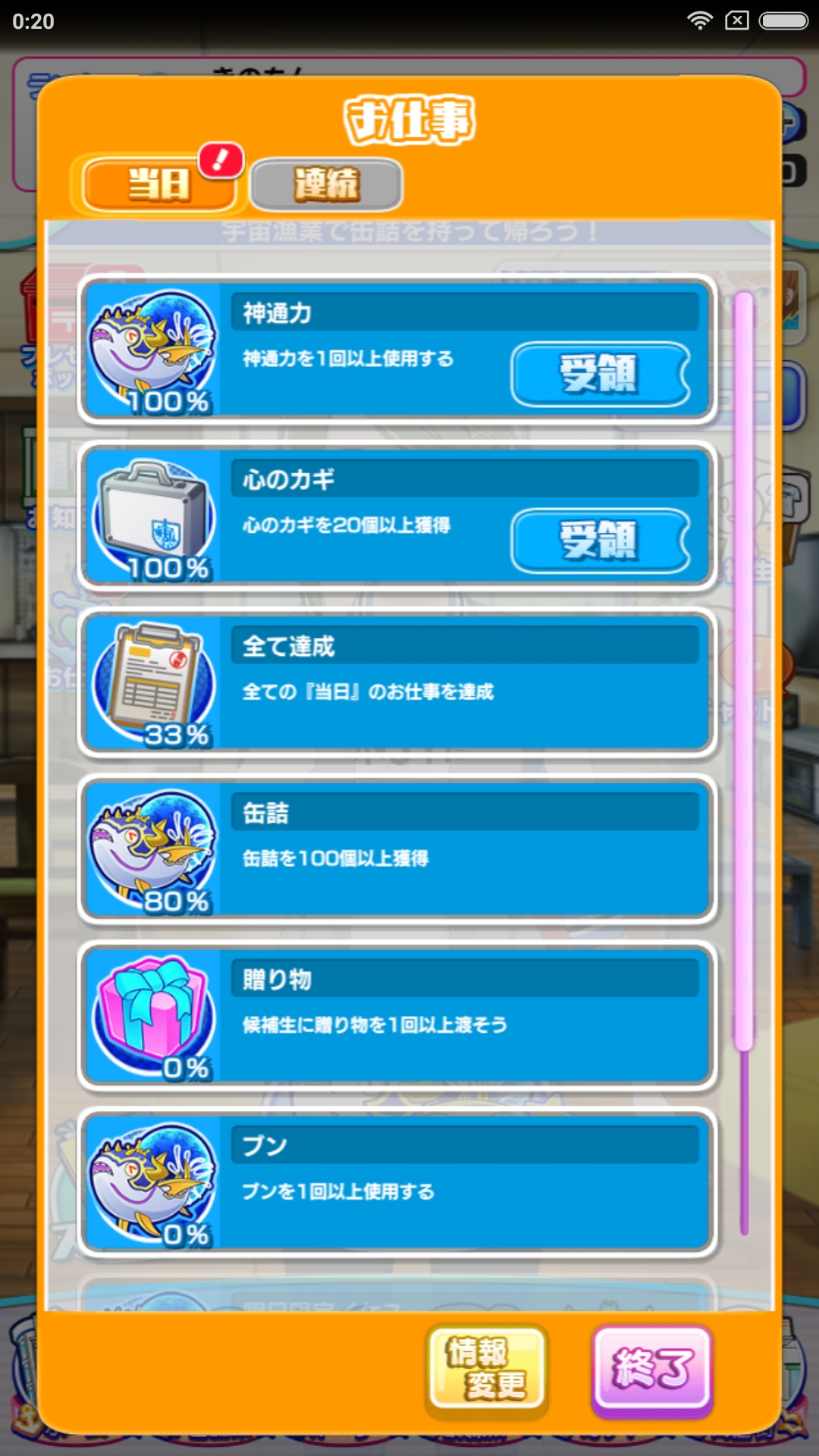Select the 贈り物 mission card

(x=397, y=1016)
